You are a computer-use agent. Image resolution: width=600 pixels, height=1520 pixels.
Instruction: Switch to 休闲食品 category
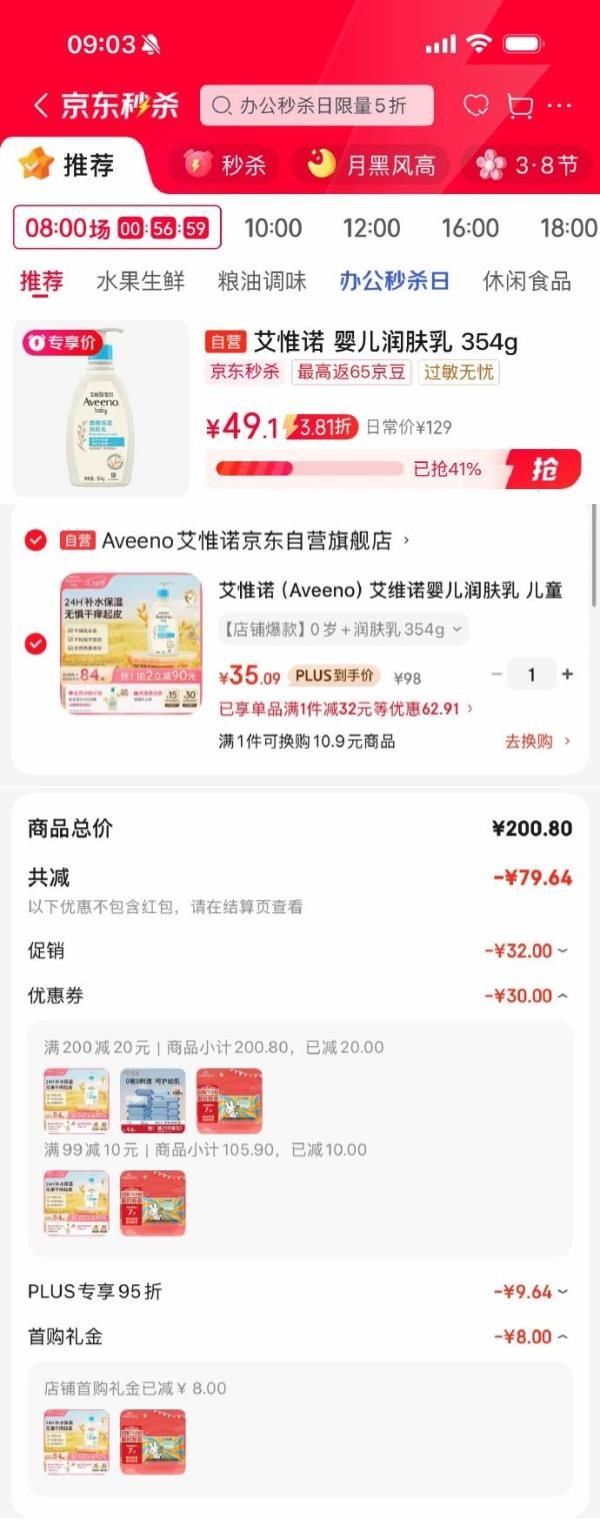pos(527,281)
